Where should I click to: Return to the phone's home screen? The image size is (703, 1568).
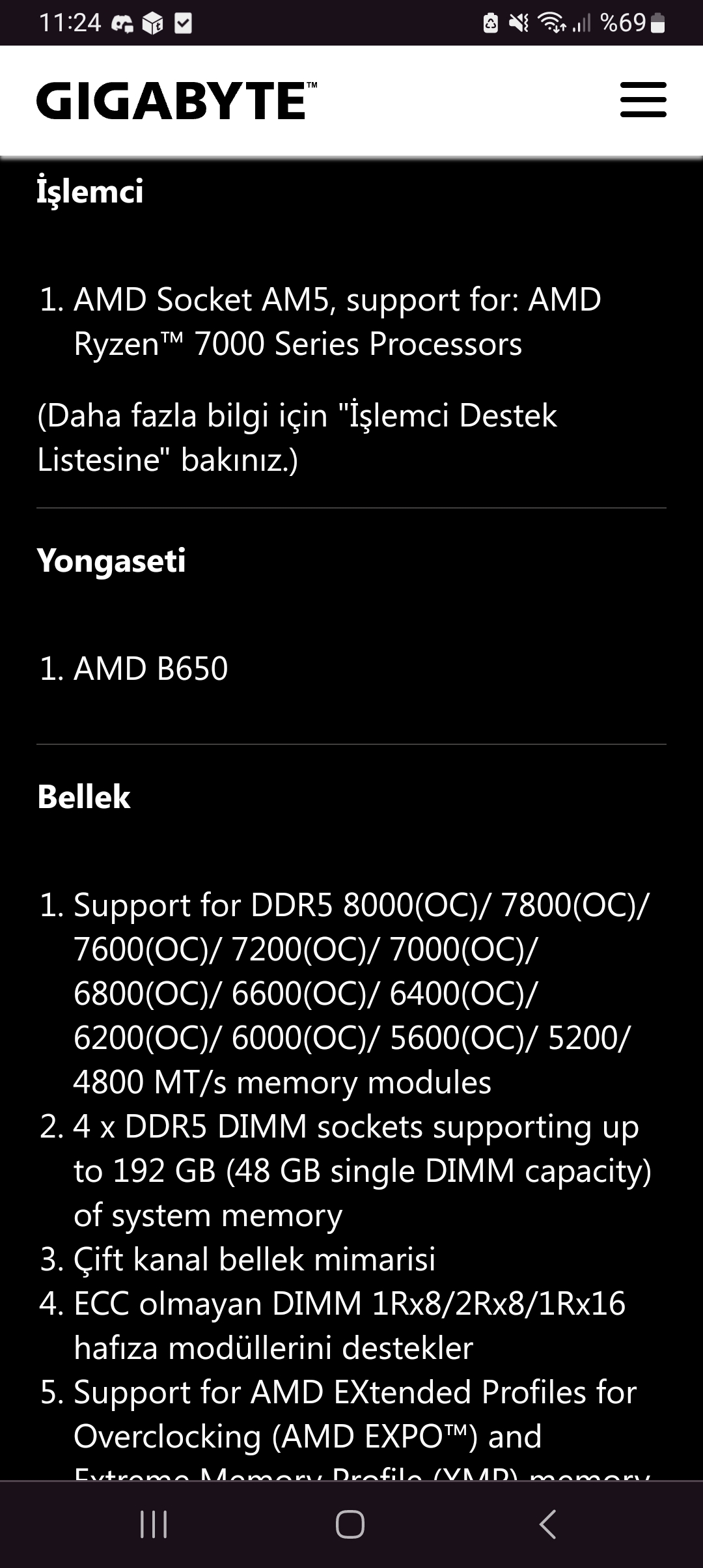point(350,1524)
